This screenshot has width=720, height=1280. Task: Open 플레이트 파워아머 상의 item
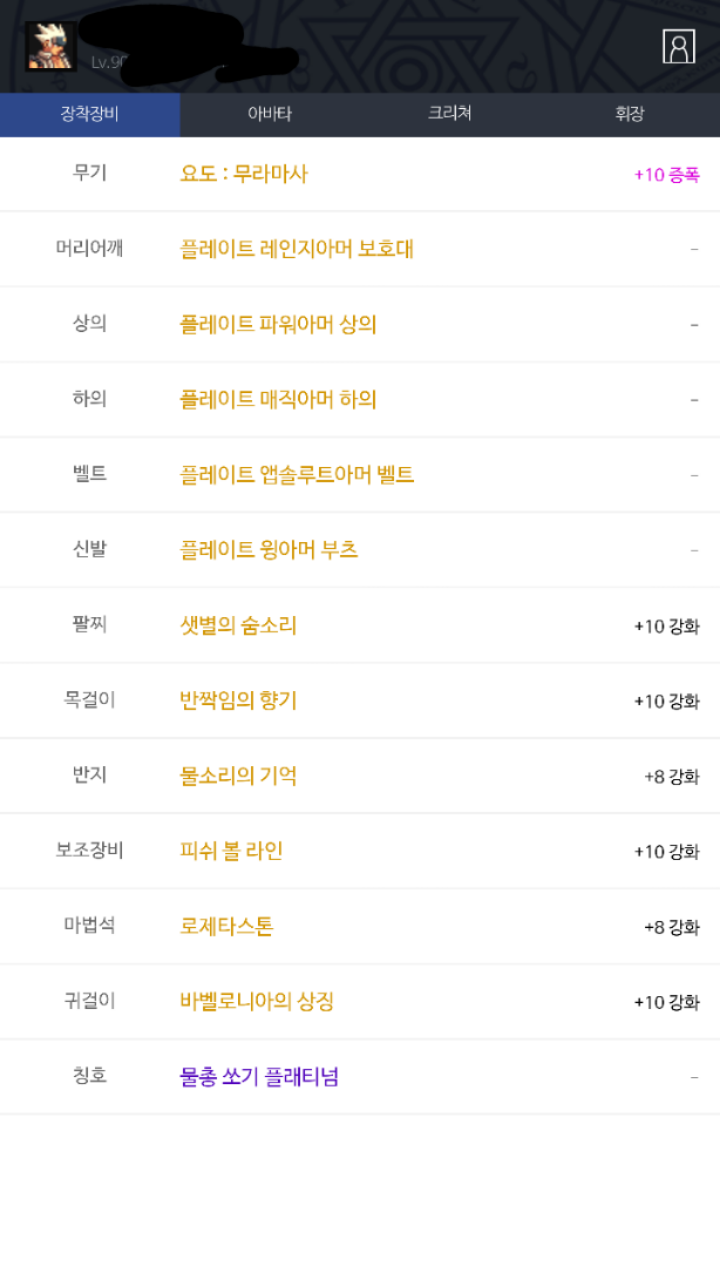278,325
